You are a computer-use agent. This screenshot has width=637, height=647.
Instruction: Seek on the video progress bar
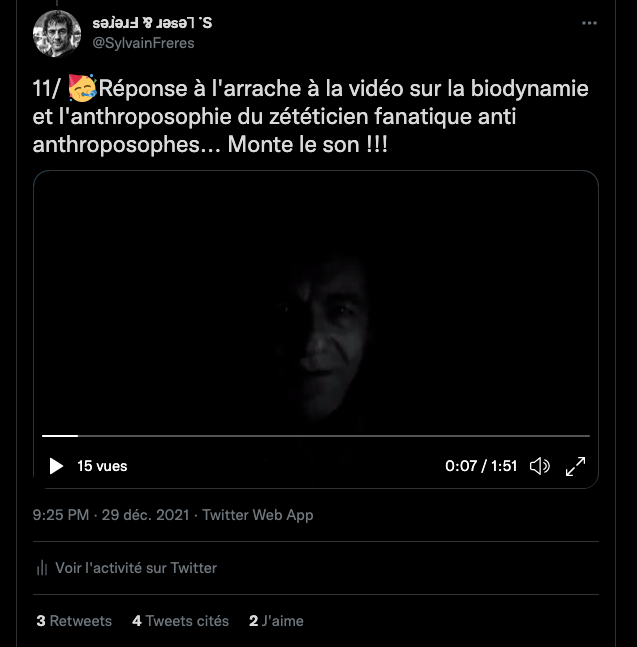click(315, 436)
